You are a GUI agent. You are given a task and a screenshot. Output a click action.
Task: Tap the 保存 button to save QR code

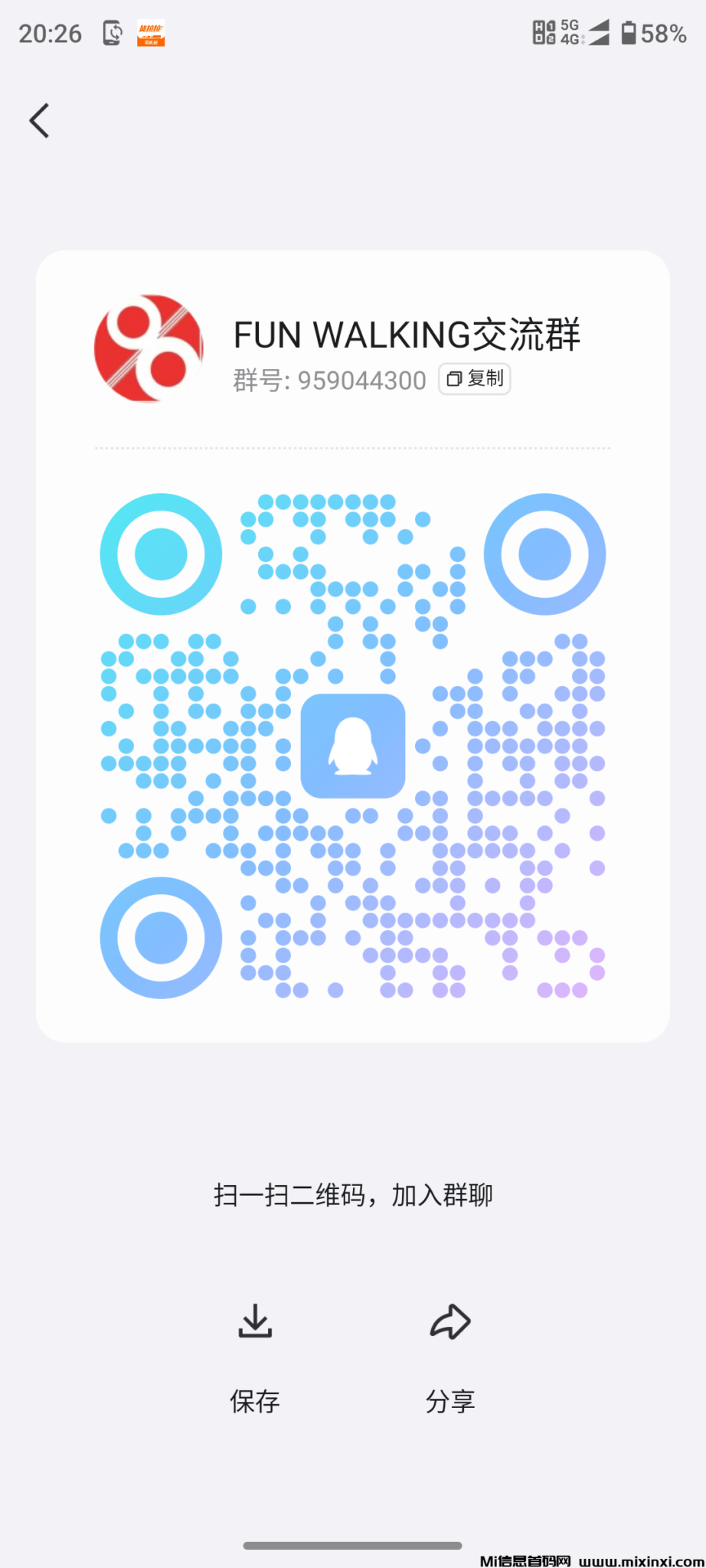click(x=255, y=1402)
